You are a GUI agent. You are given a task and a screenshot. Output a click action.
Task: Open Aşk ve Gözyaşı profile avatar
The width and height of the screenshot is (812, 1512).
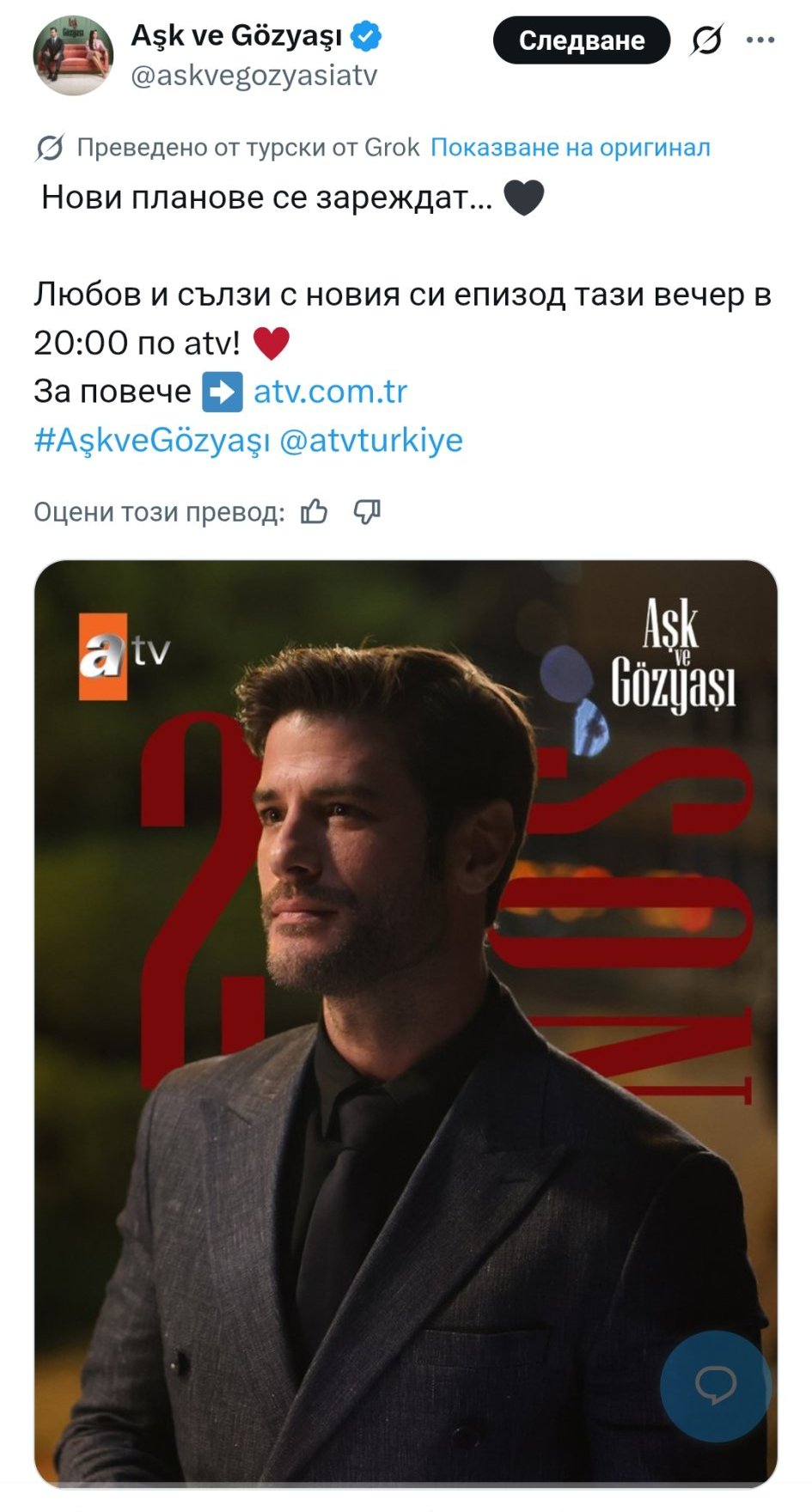pos(73,55)
